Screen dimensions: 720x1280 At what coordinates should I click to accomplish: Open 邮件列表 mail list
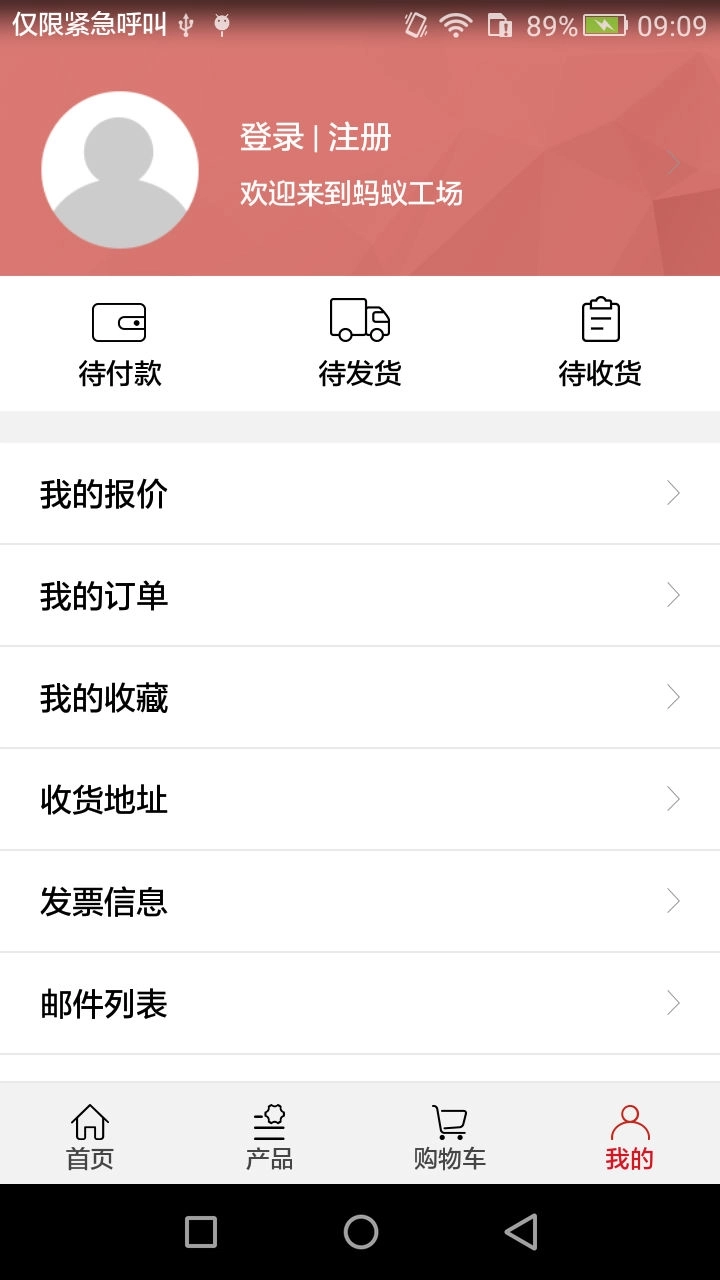tap(360, 1003)
